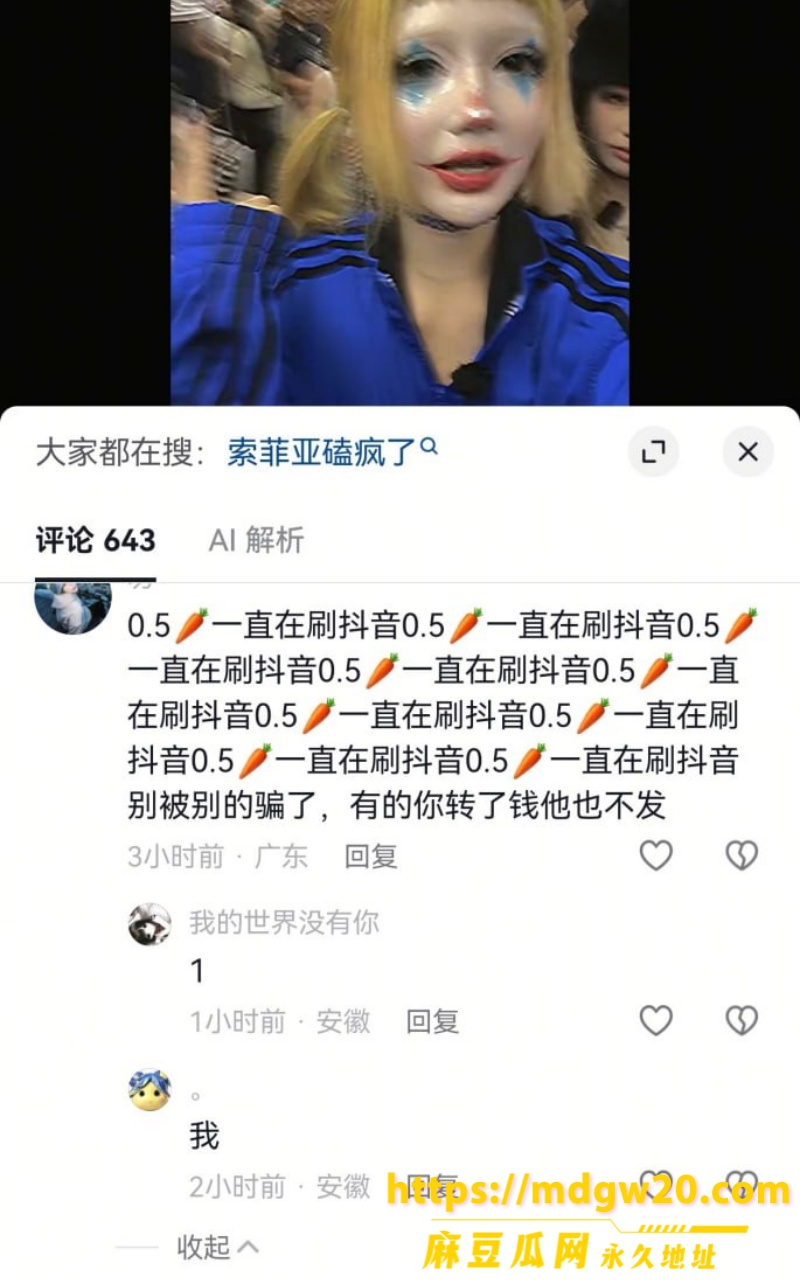Dislike the reply by 我的世界没有你
Screen dimensions: 800x1280
tap(741, 1020)
